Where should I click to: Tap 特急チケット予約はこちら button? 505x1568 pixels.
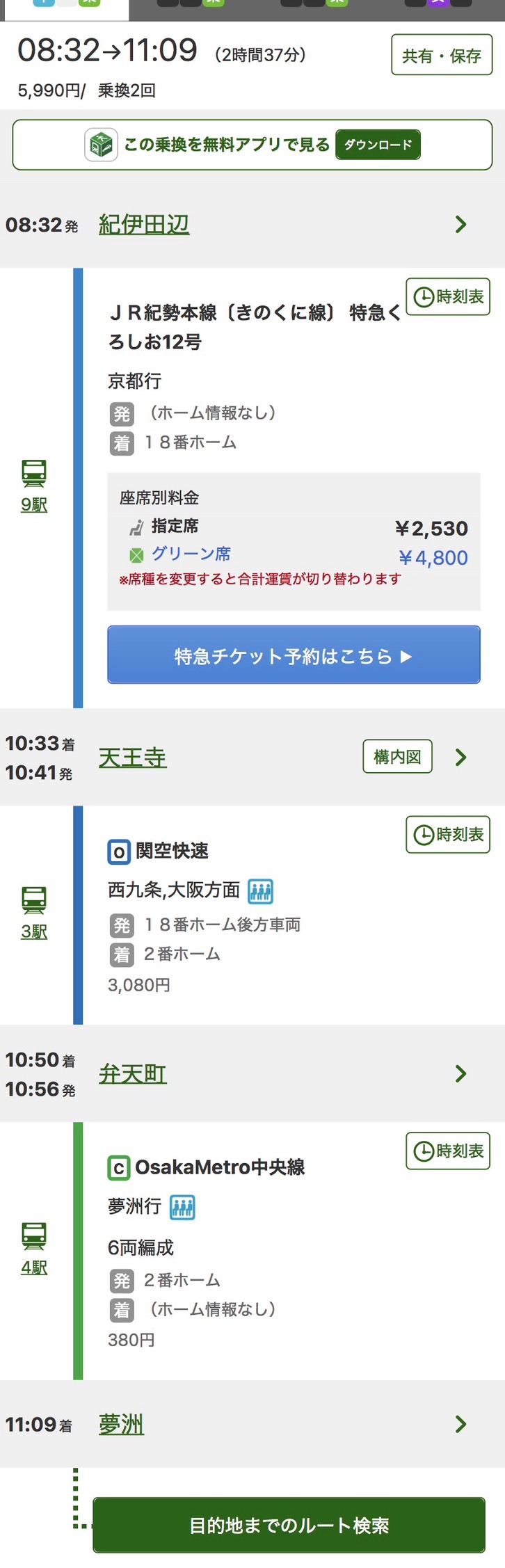tap(294, 655)
